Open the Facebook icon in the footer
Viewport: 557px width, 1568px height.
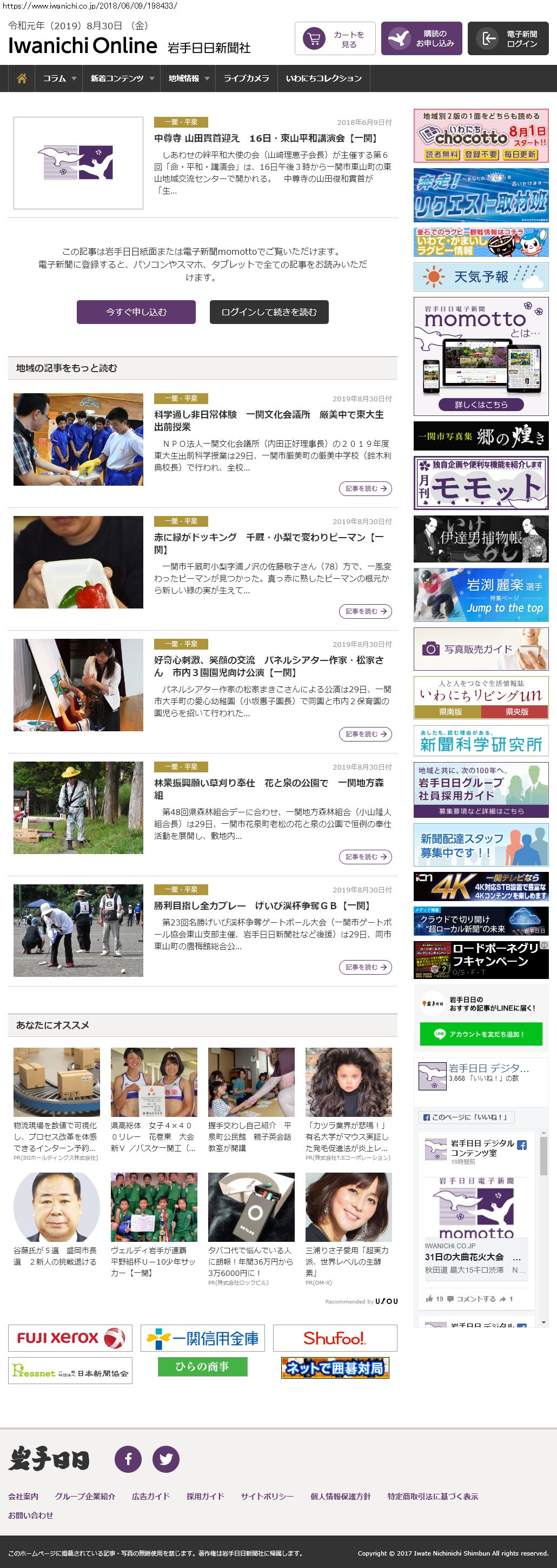(128, 1459)
